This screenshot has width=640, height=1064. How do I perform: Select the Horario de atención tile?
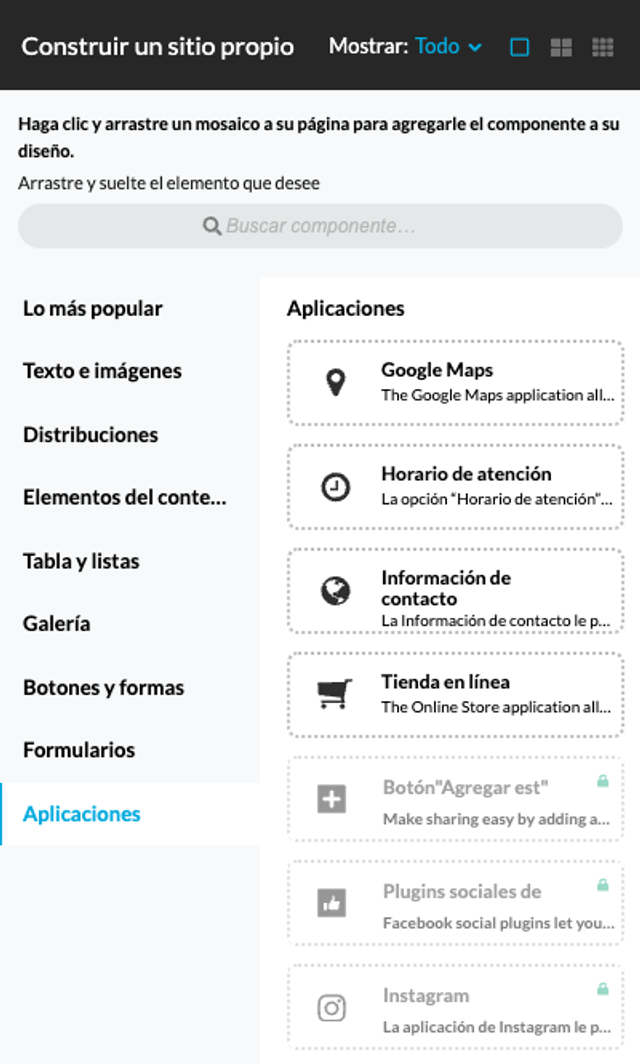coord(455,487)
